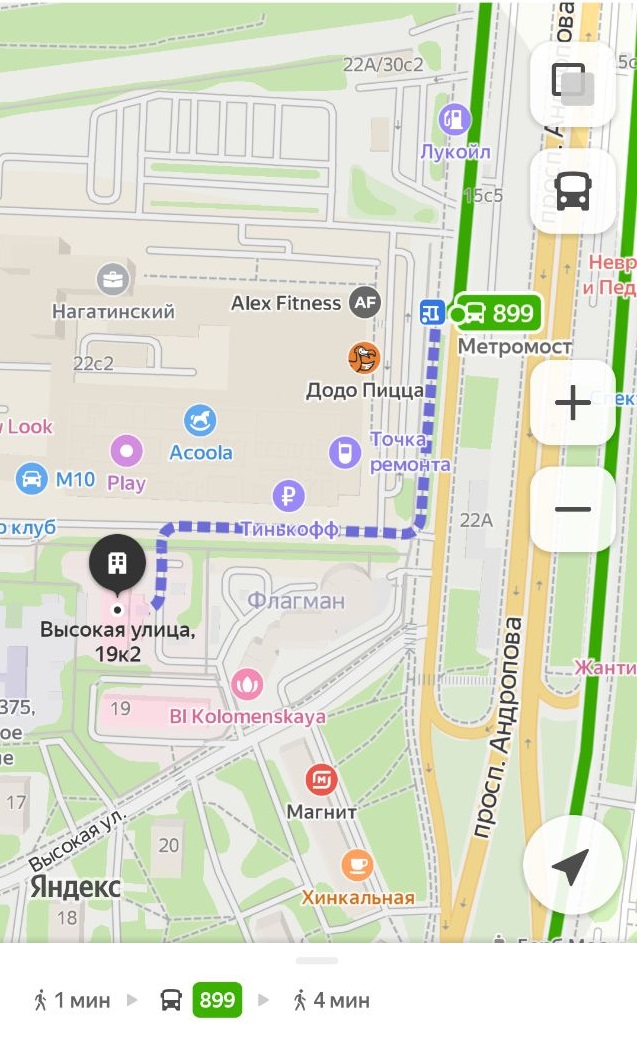Open the Магнит store marker
Viewport: 637px width, 1053px height.
[x=322, y=780]
